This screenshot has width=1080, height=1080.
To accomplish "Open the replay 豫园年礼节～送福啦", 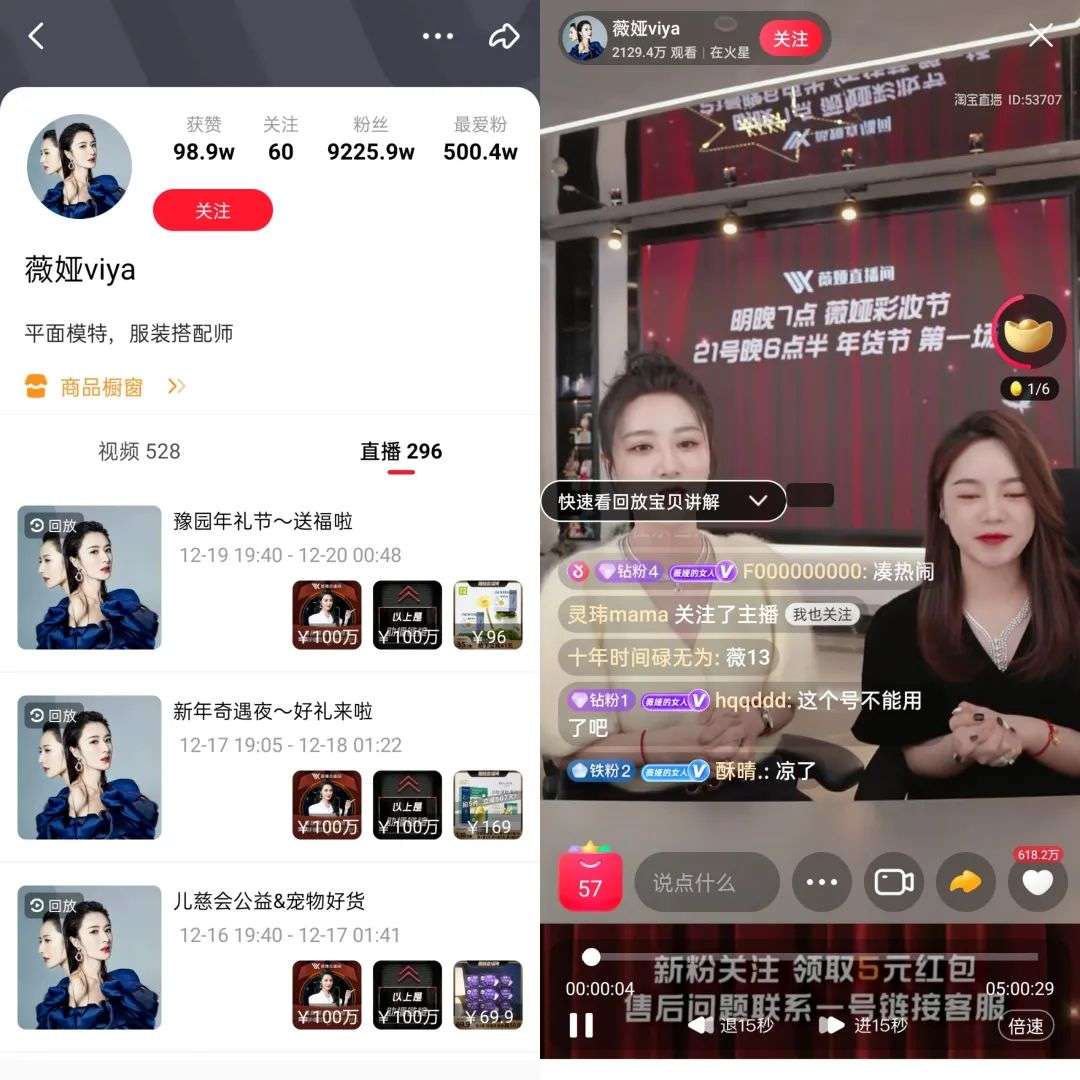I will click(x=270, y=577).
